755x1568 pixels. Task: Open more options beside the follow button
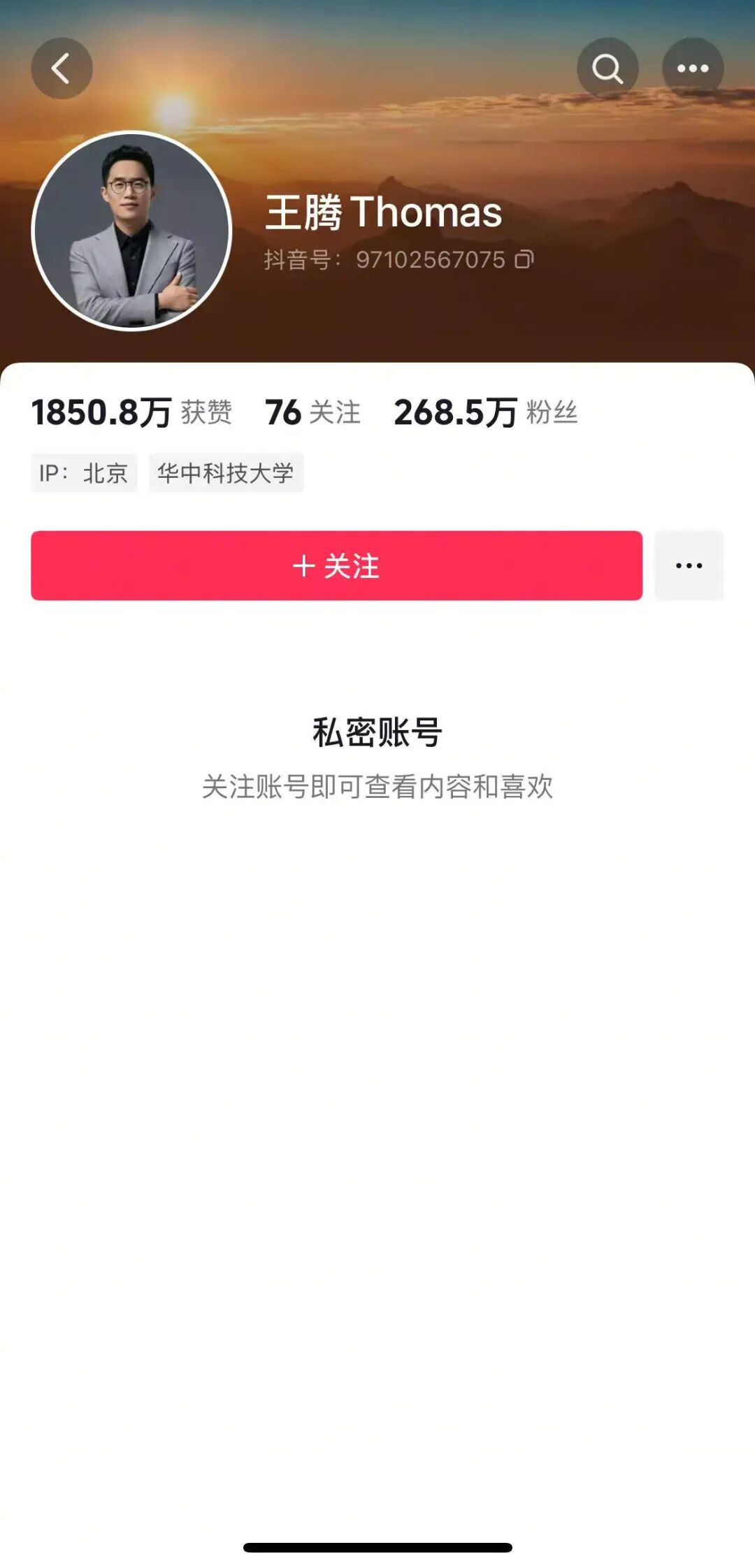pyautogui.click(x=689, y=565)
